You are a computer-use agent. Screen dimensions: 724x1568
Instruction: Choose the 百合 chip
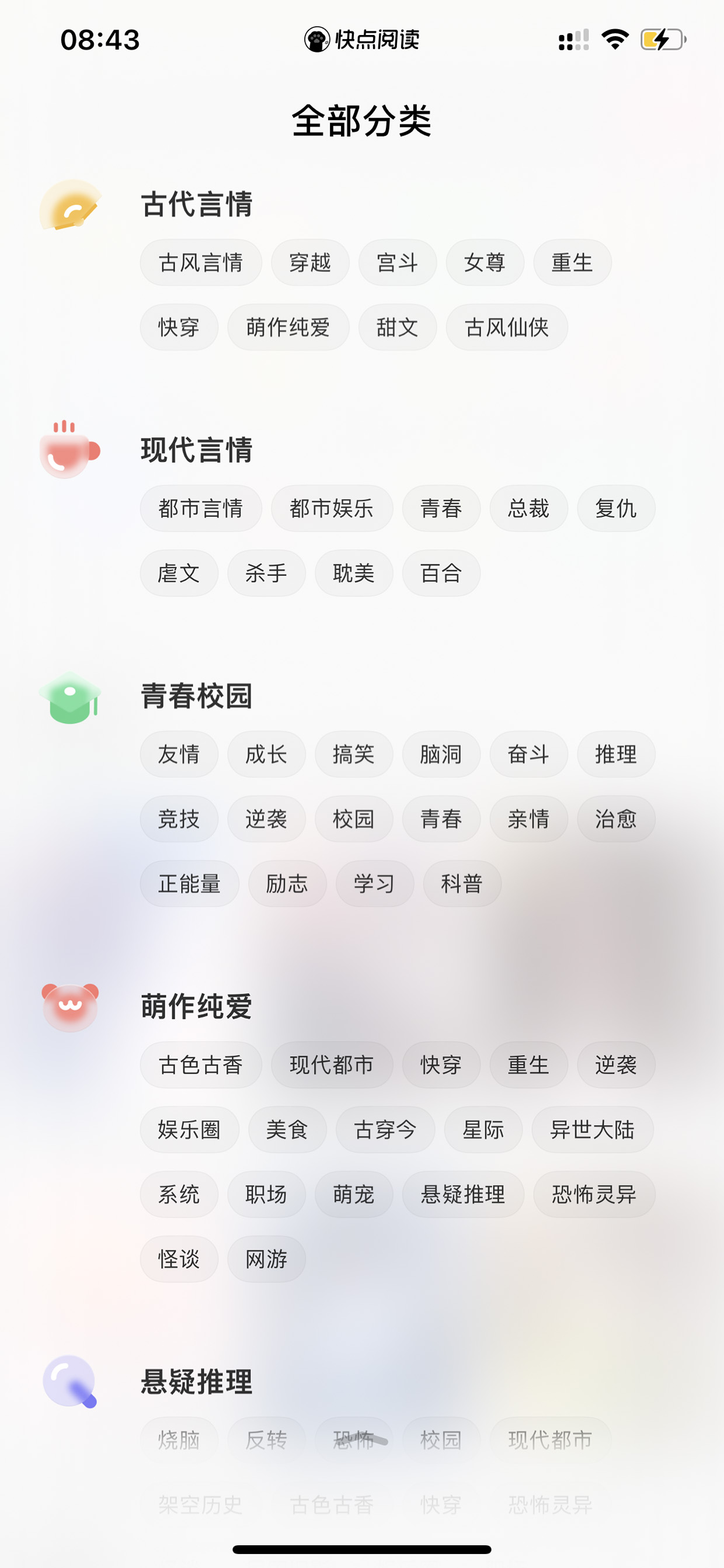tap(441, 573)
